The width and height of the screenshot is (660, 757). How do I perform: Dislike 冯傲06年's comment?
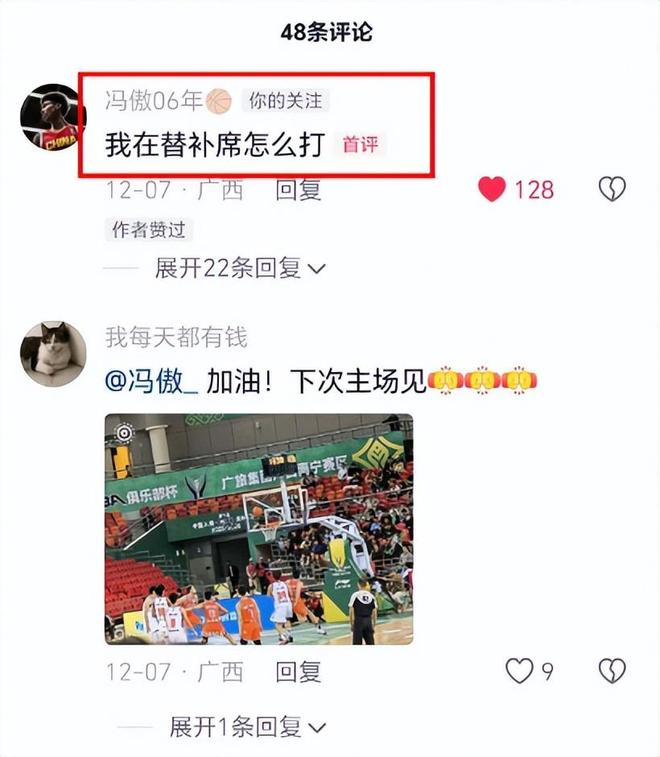[612, 189]
